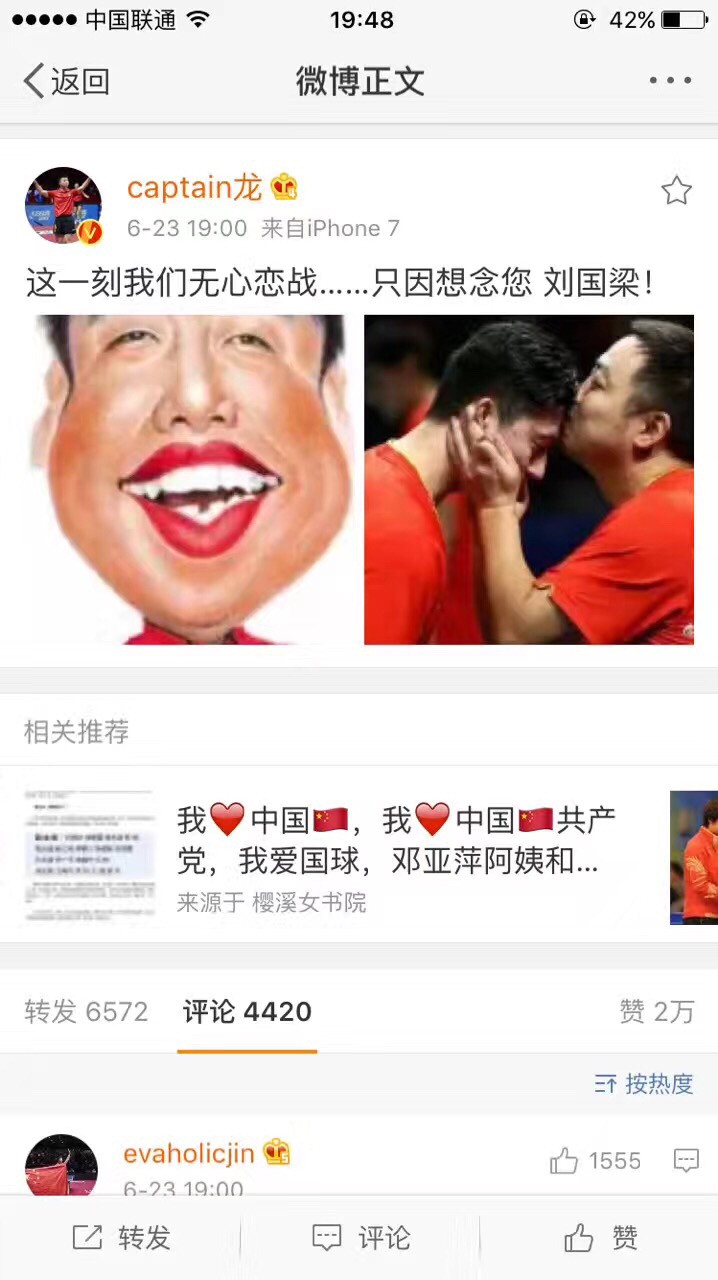This screenshot has width=718, height=1280.
Task: Like evaholicjin's comment
Action: [x=594, y=1161]
